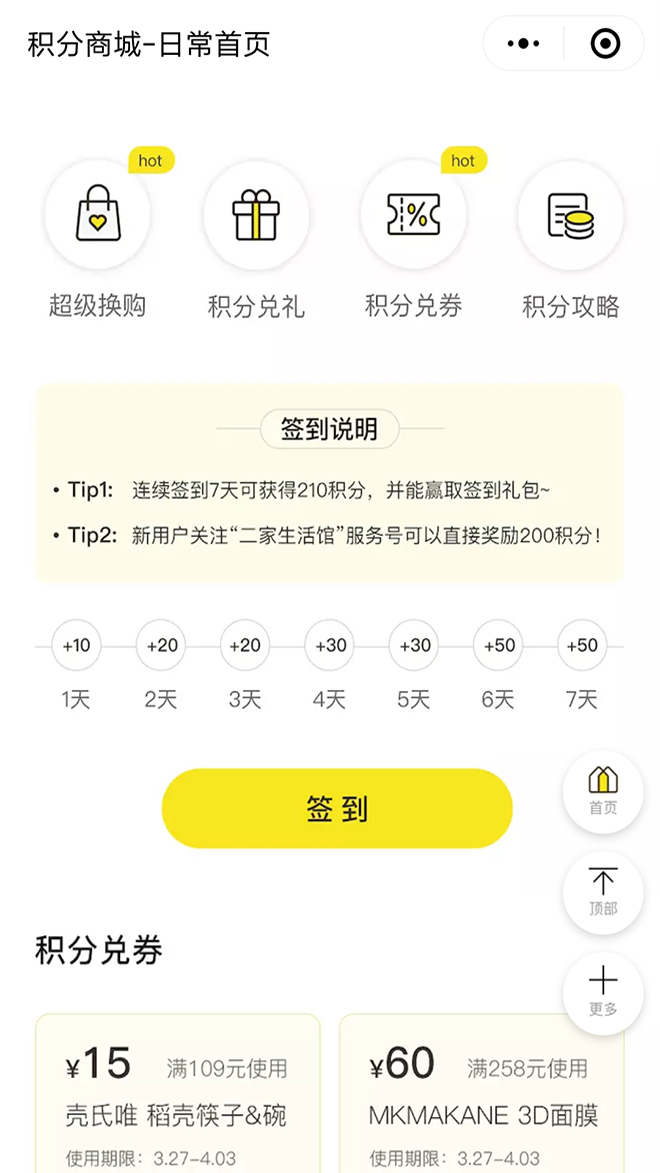The width and height of the screenshot is (660, 1173).
Task: Go to 首页 via floating button
Action: click(603, 791)
